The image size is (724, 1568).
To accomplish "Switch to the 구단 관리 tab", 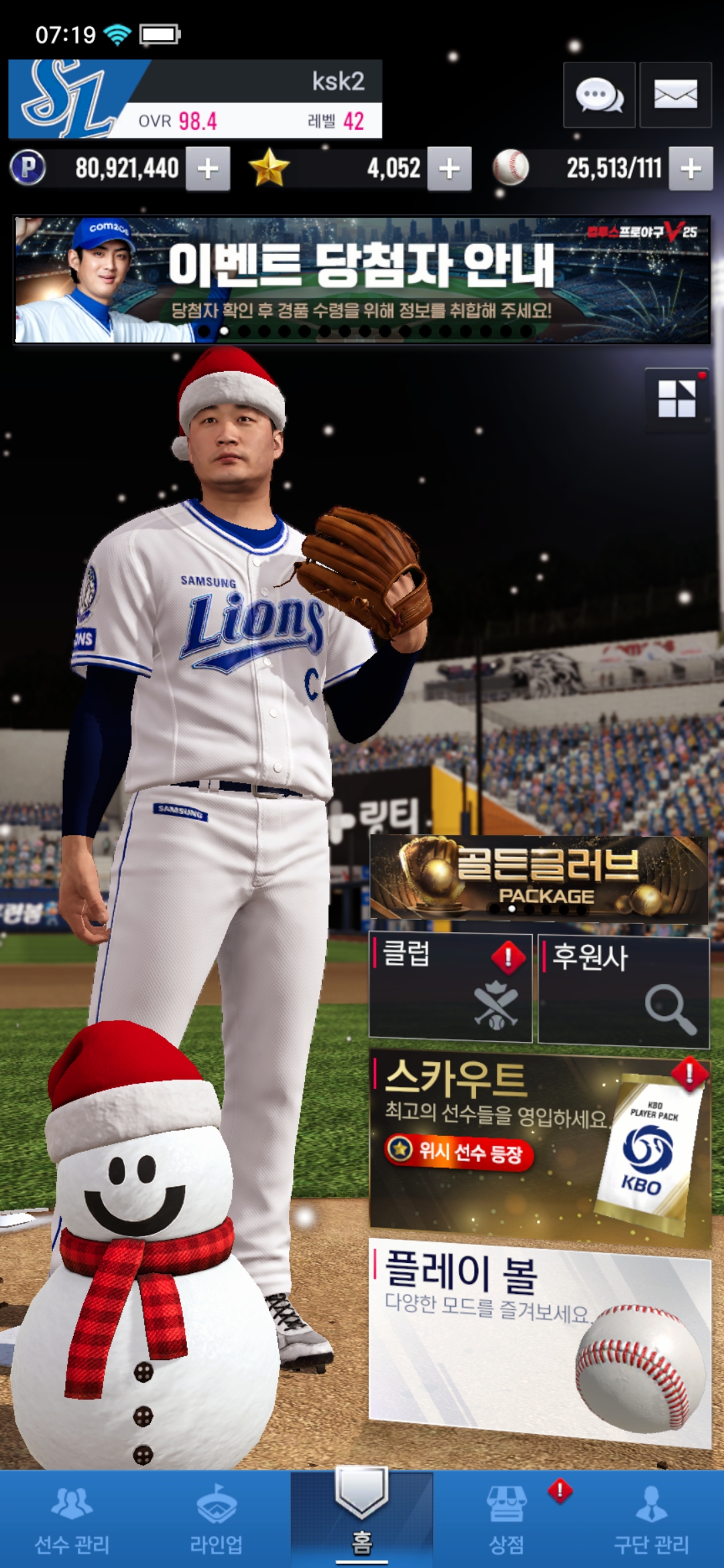I will coord(652,1521).
